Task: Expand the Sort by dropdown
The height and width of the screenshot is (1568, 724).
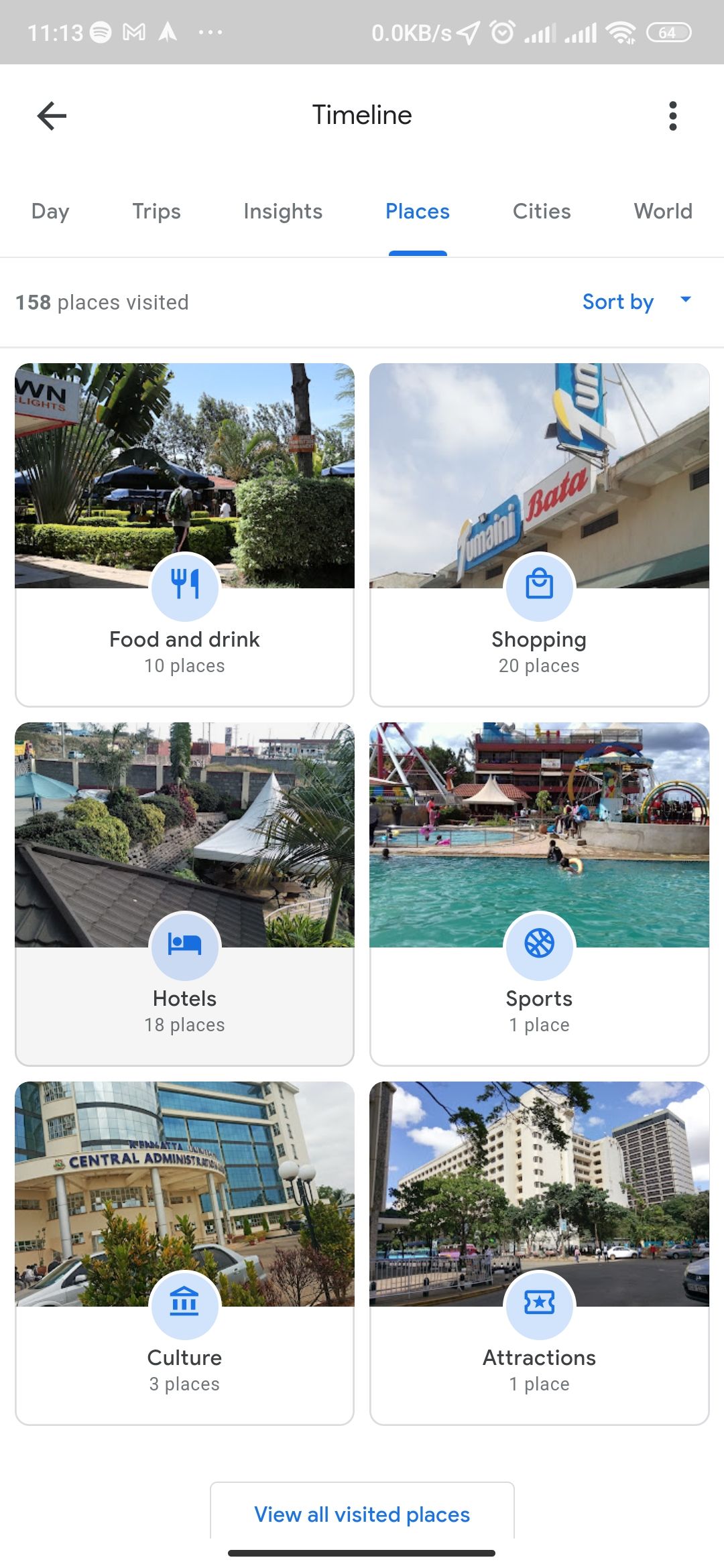Action: click(618, 302)
